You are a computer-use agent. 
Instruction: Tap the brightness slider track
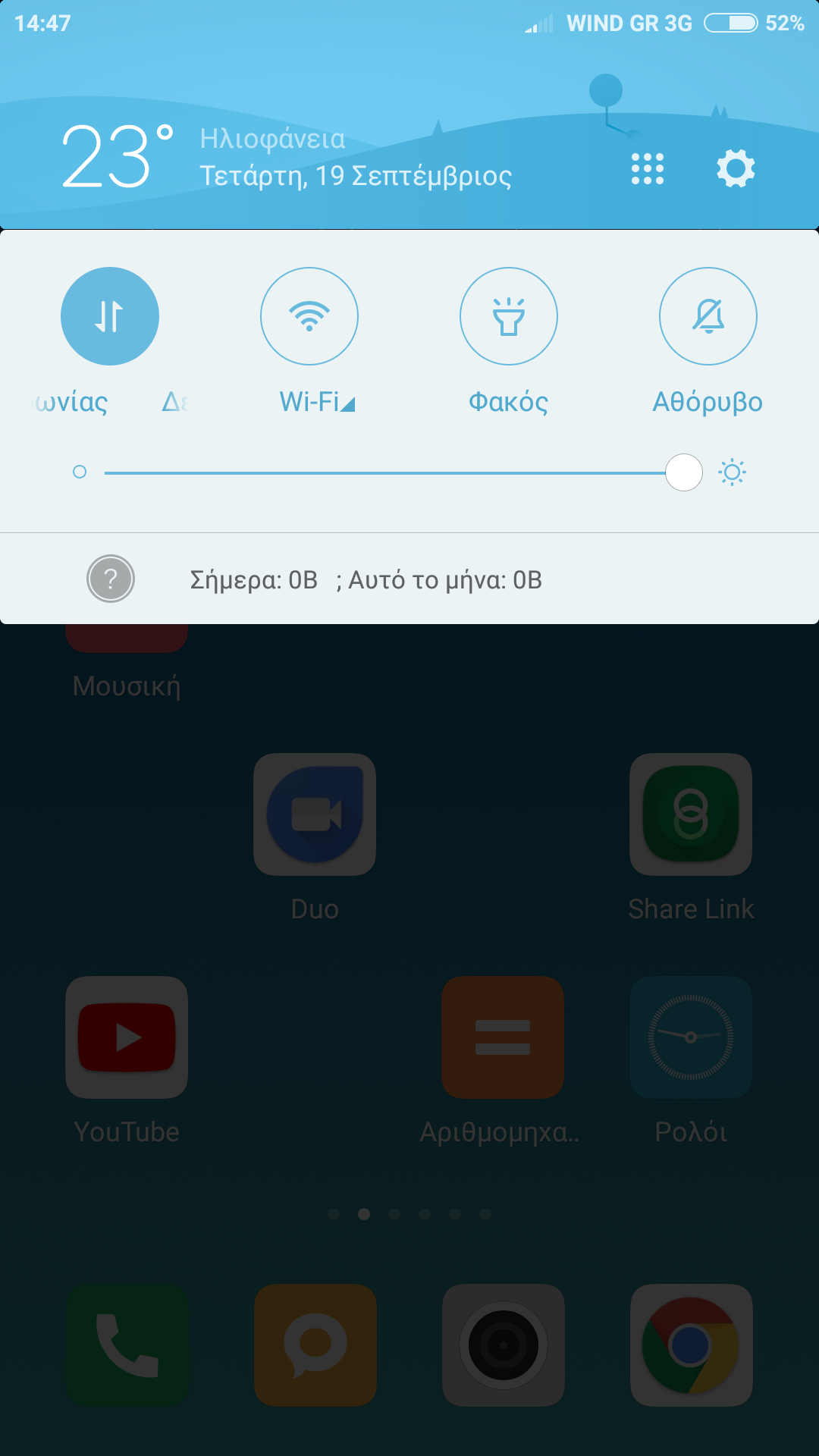385,472
